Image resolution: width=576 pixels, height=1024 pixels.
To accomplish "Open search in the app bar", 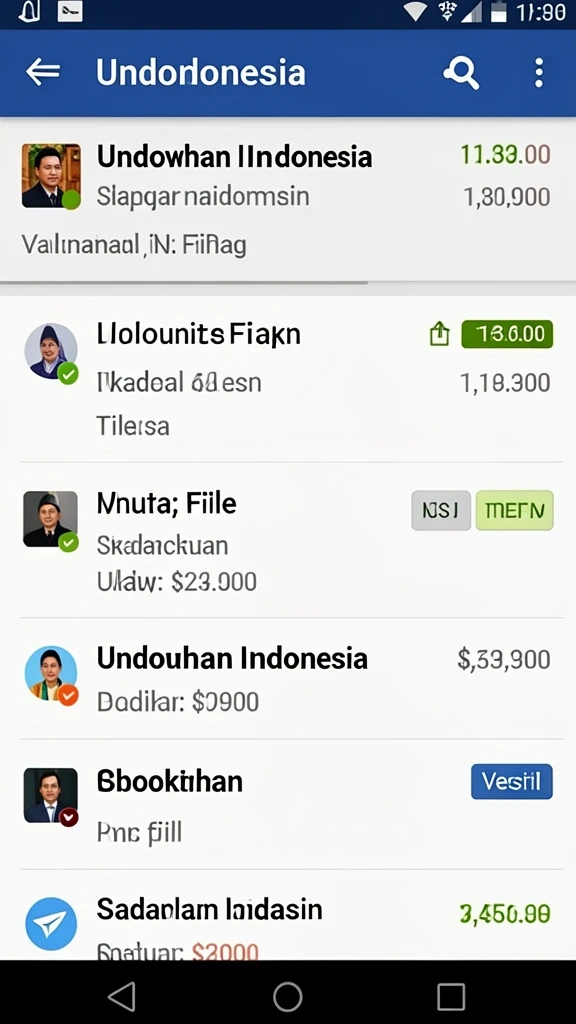I will [x=461, y=72].
